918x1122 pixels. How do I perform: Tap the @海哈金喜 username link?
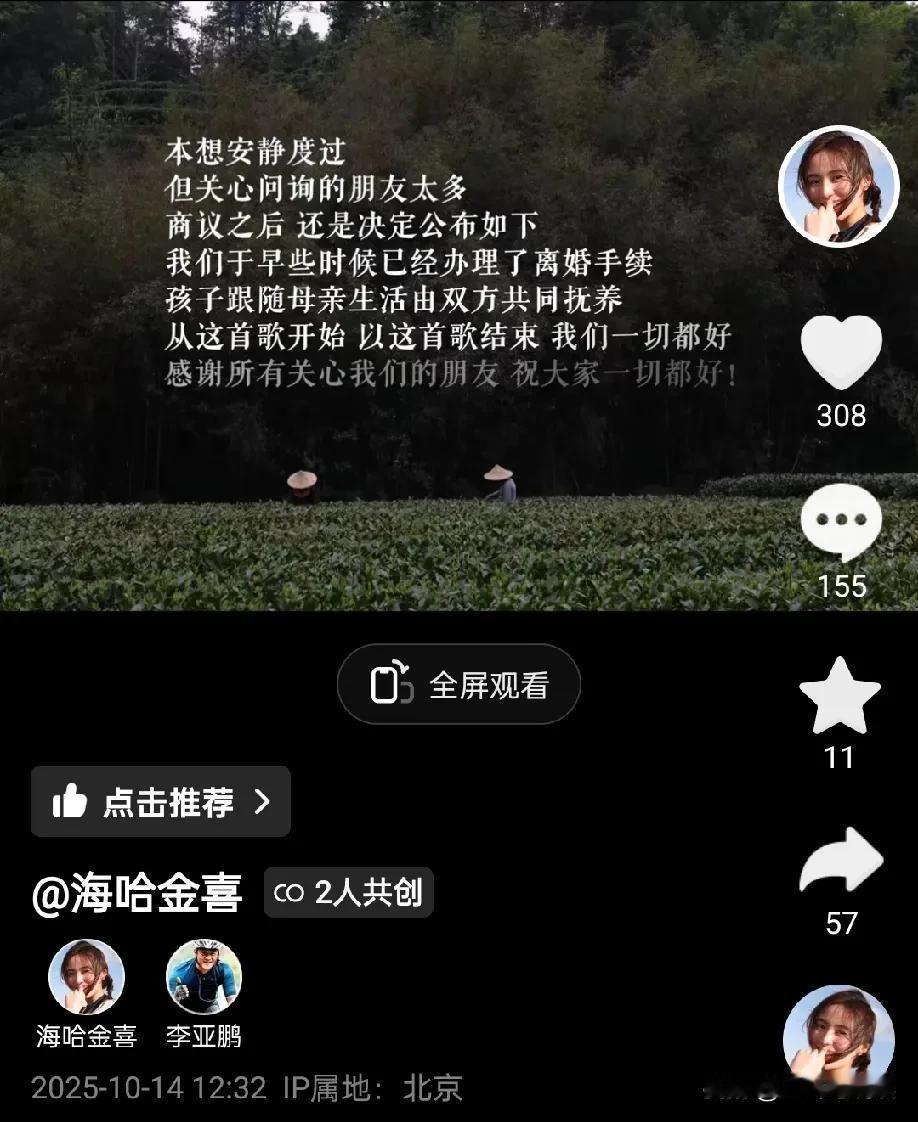(137, 894)
